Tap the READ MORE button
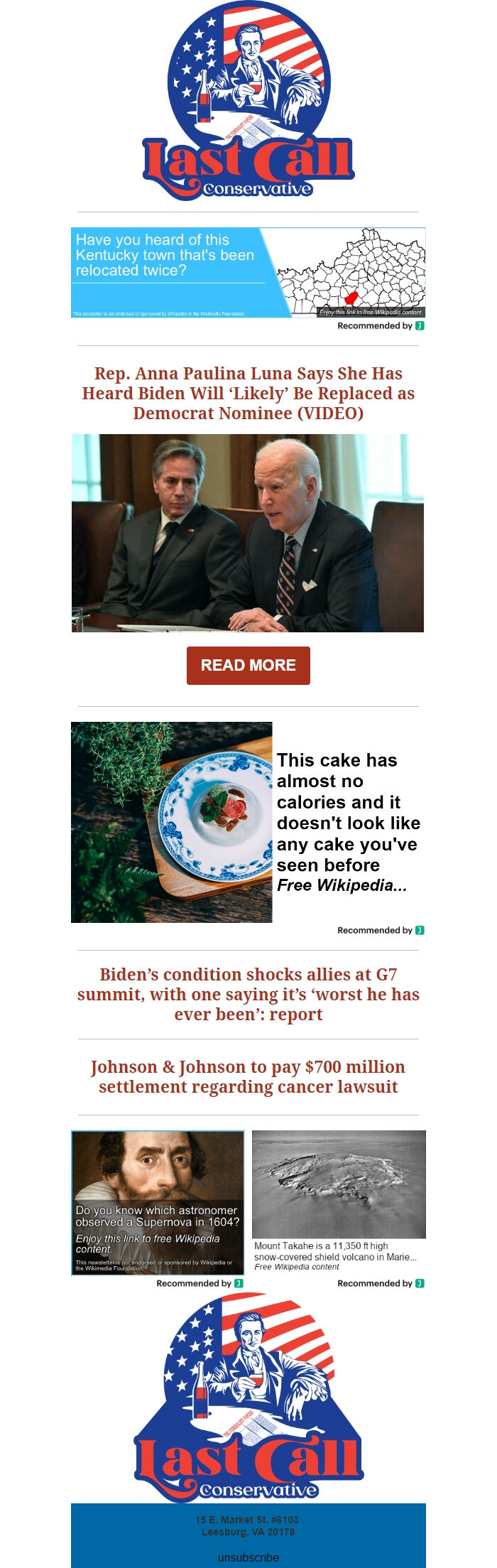Image resolution: width=497 pixels, height=1568 pixels. coord(248,665)
